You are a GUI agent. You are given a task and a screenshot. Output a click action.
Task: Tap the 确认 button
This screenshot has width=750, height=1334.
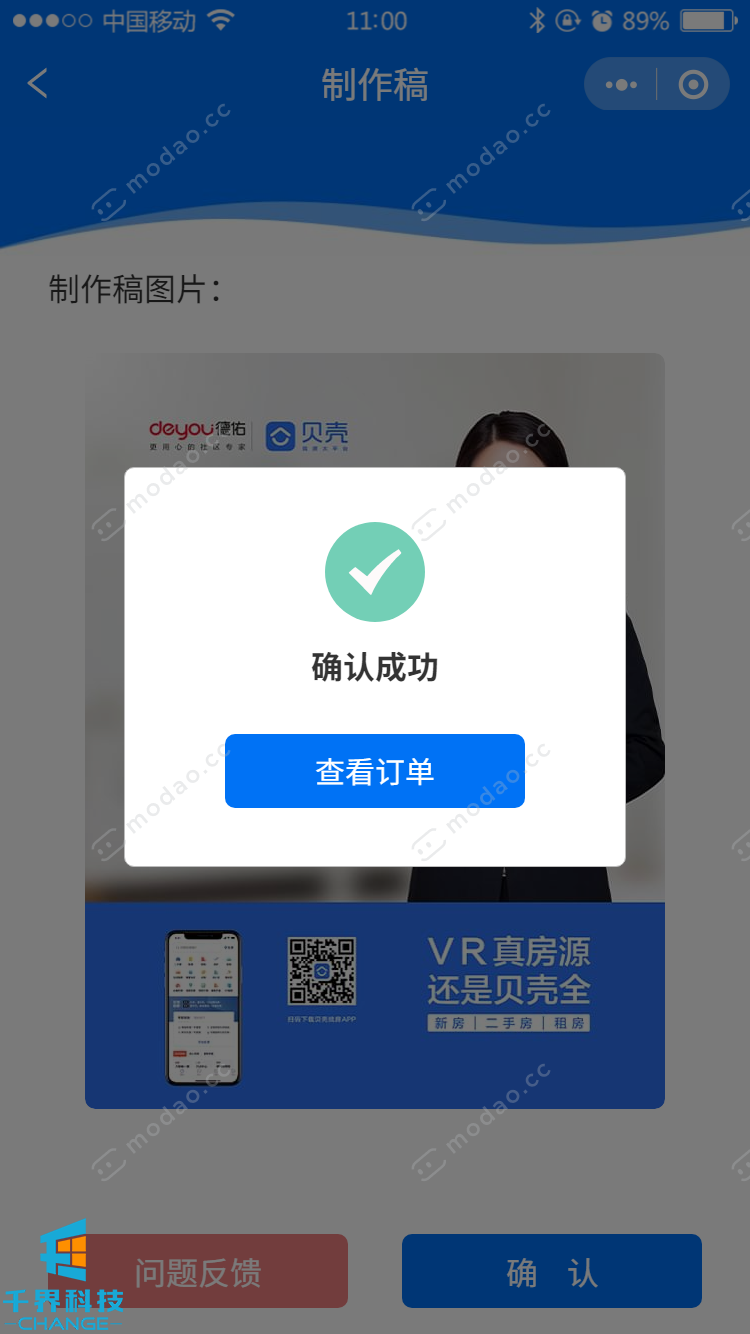[551, 1271]
